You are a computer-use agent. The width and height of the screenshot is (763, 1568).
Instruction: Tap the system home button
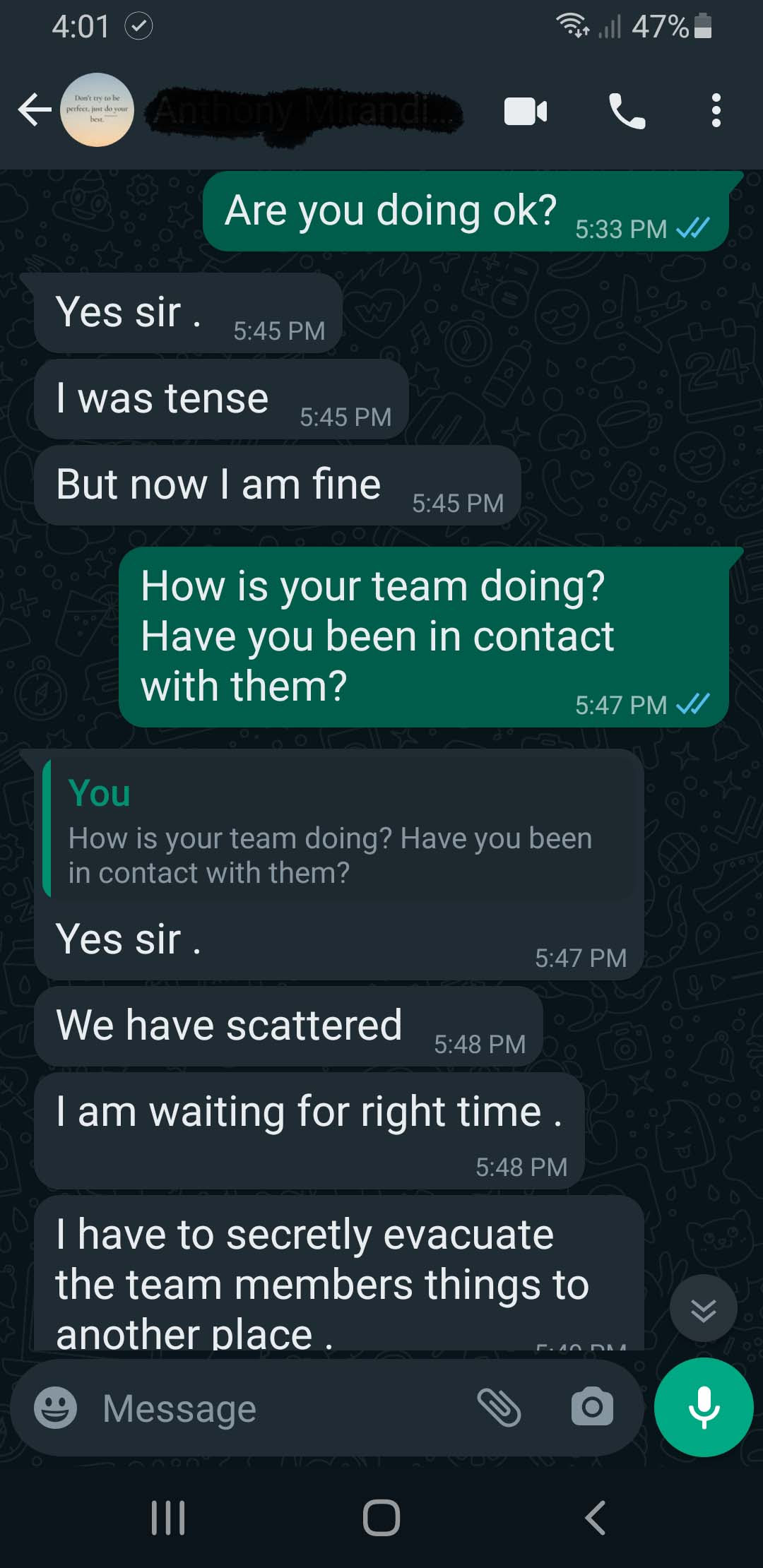click(x=381, y=1517)
